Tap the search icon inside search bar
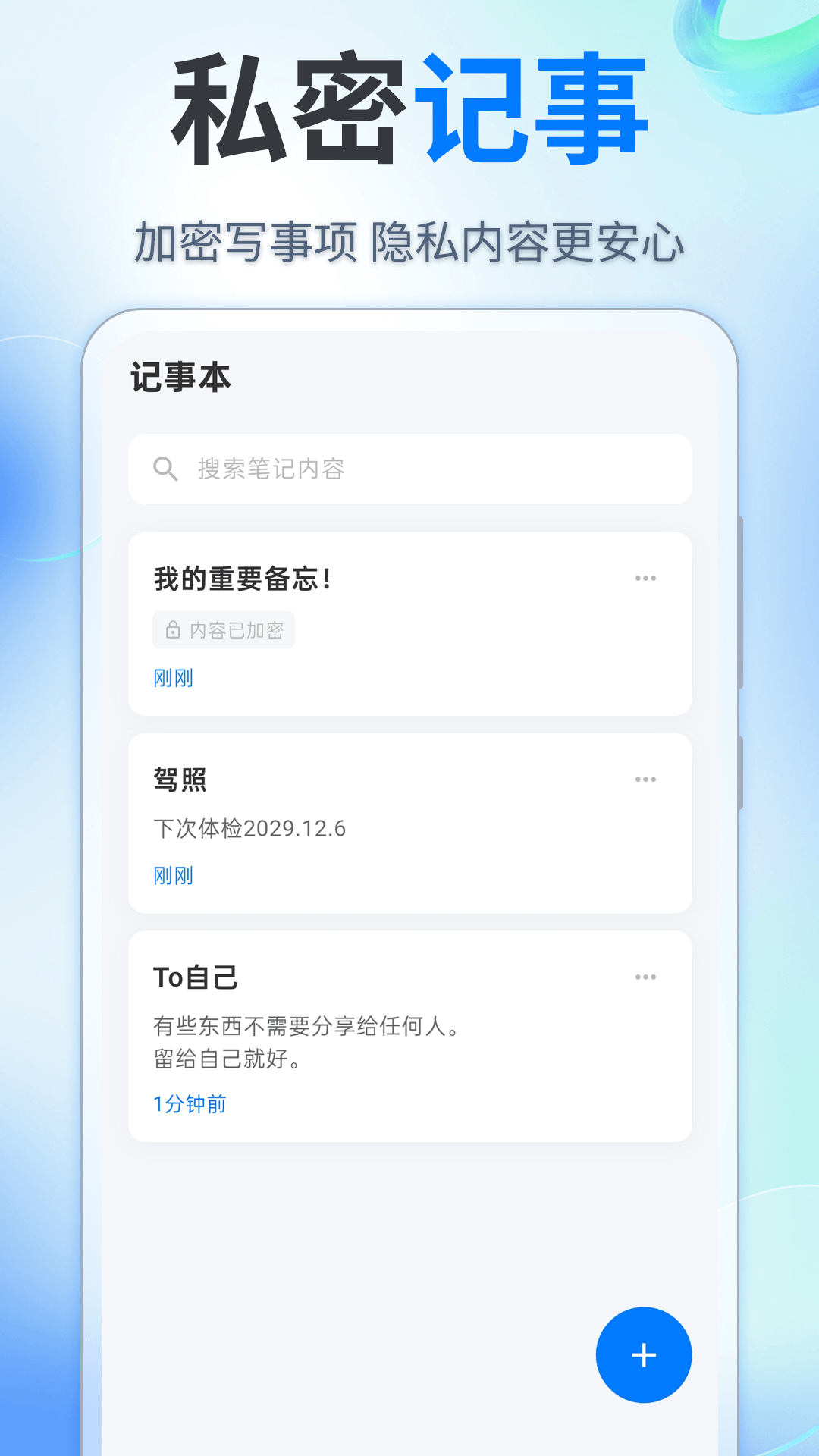This screenshot has width=819, height=1456. pos(164,469)
